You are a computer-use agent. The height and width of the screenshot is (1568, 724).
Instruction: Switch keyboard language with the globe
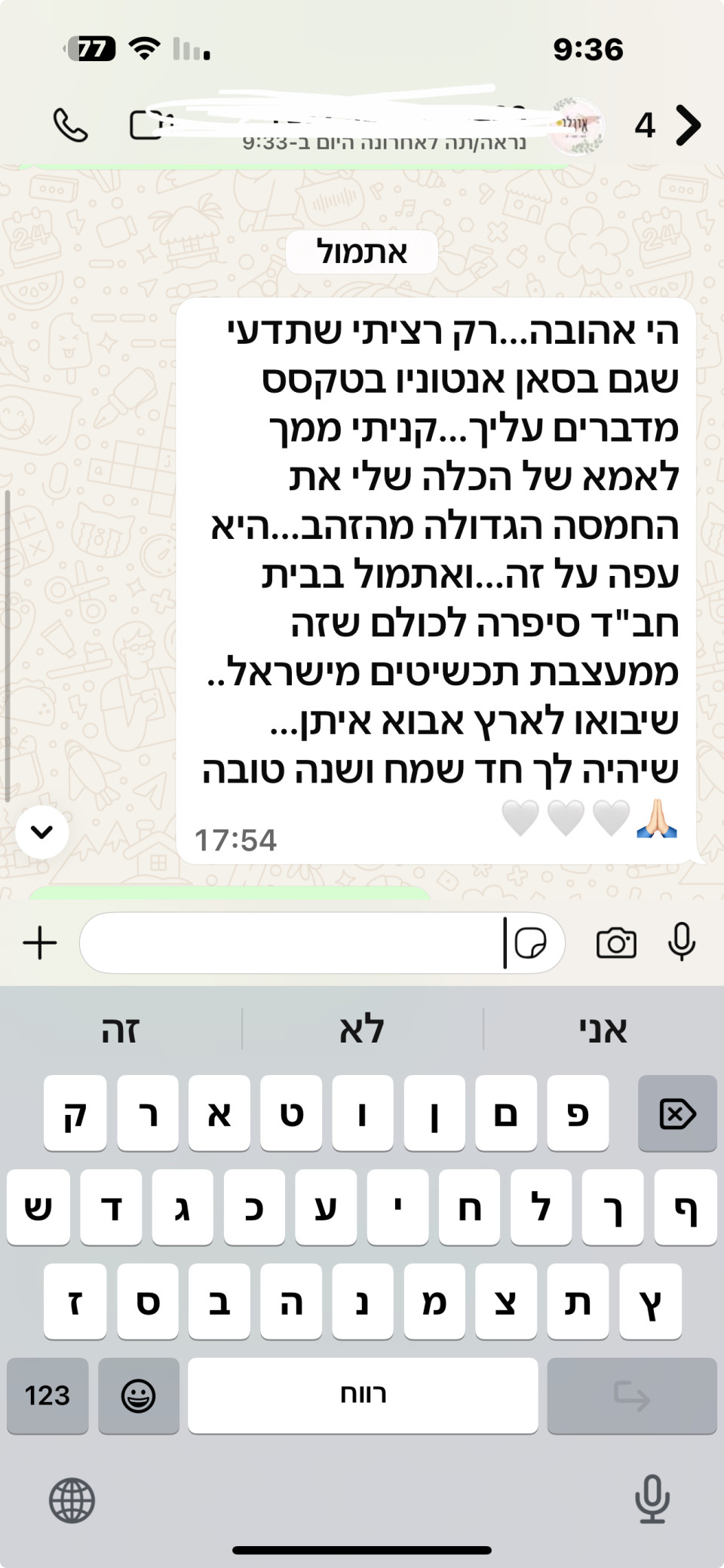(72, 1500)
